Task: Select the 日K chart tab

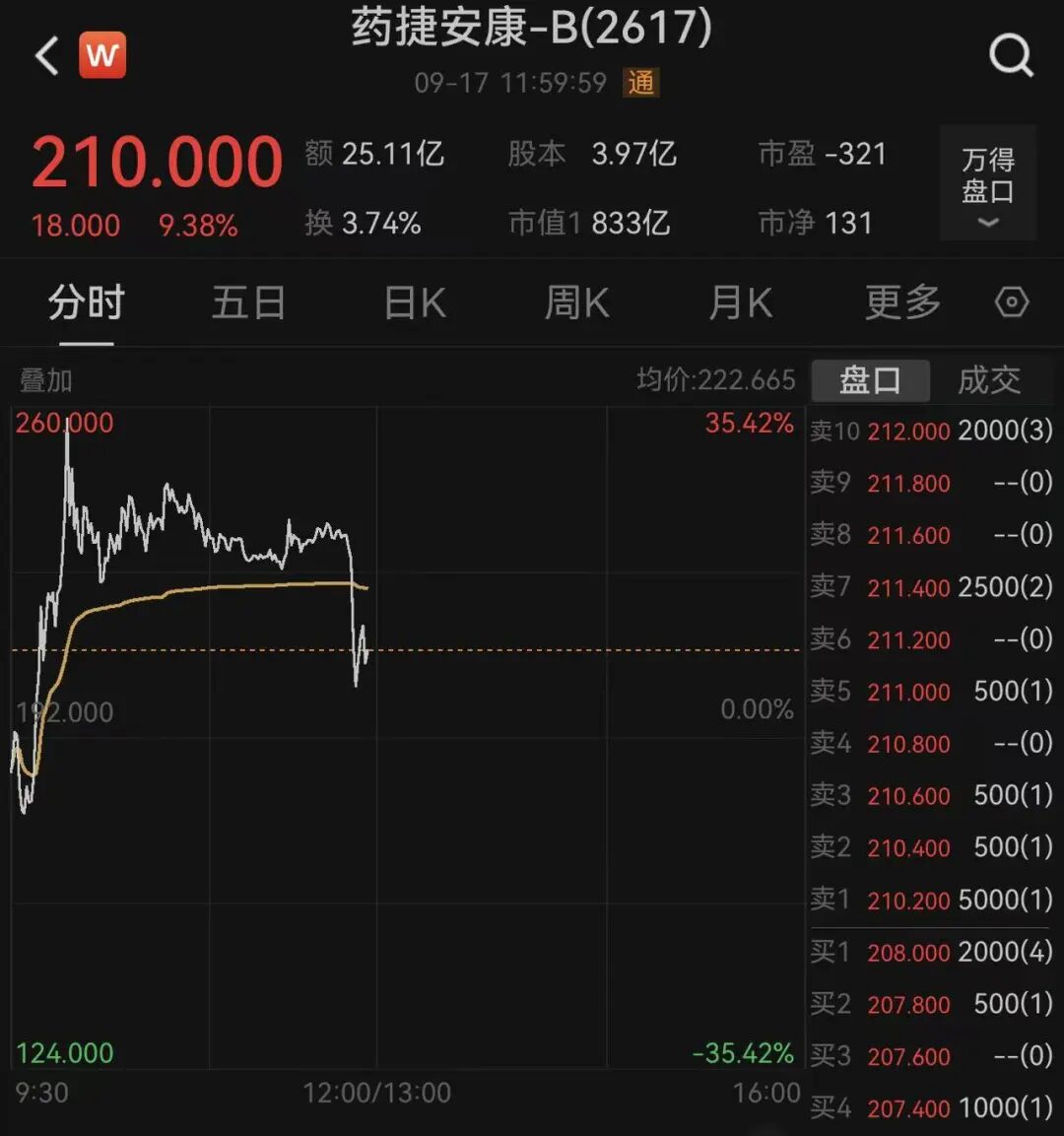Action: pos(415,302)
